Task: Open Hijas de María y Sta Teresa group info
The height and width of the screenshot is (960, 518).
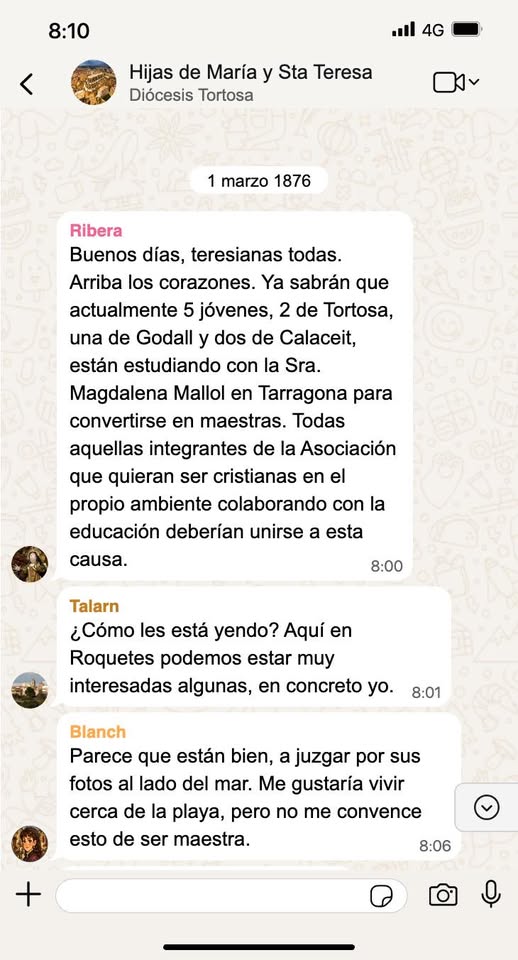Action: pyautogui.click(x=250, y=82)
